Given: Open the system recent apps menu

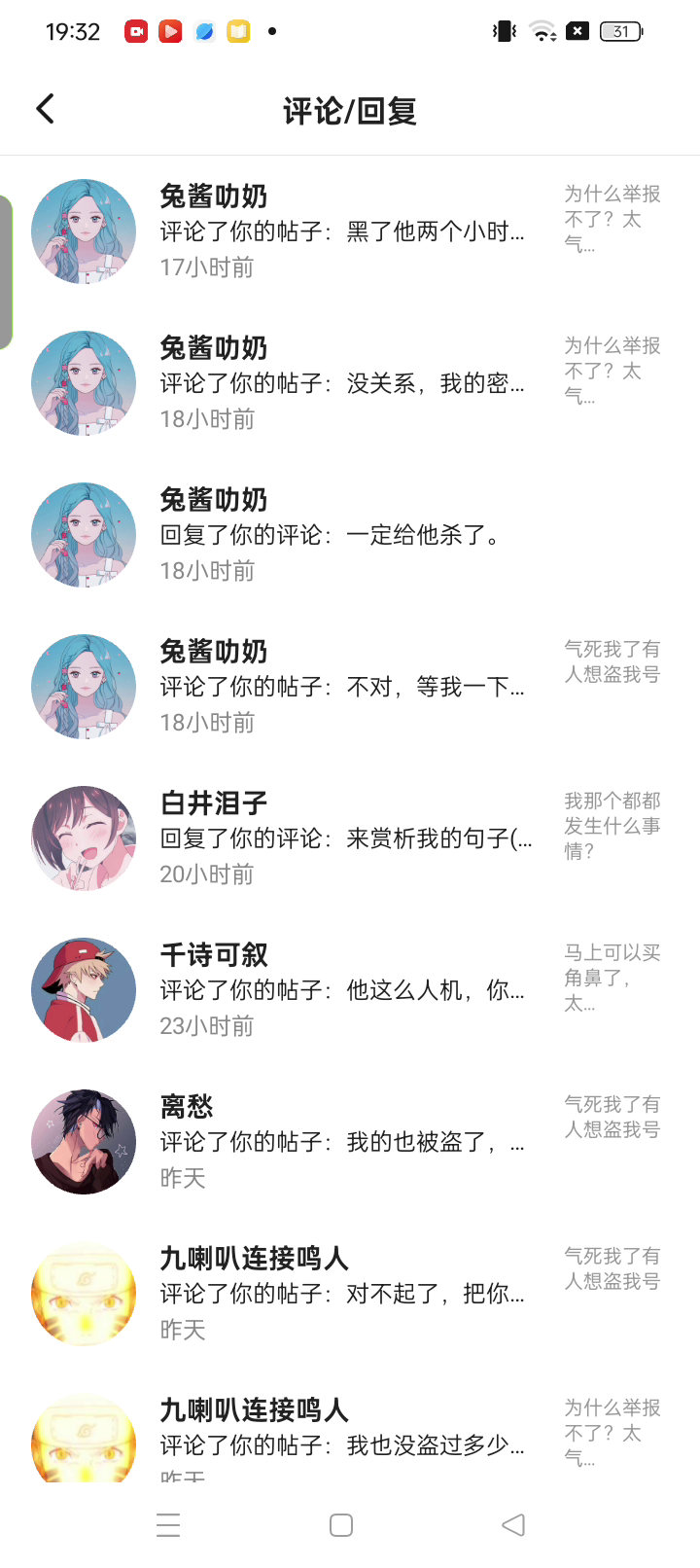Looking at the screenshot, I should point(168,1525).
